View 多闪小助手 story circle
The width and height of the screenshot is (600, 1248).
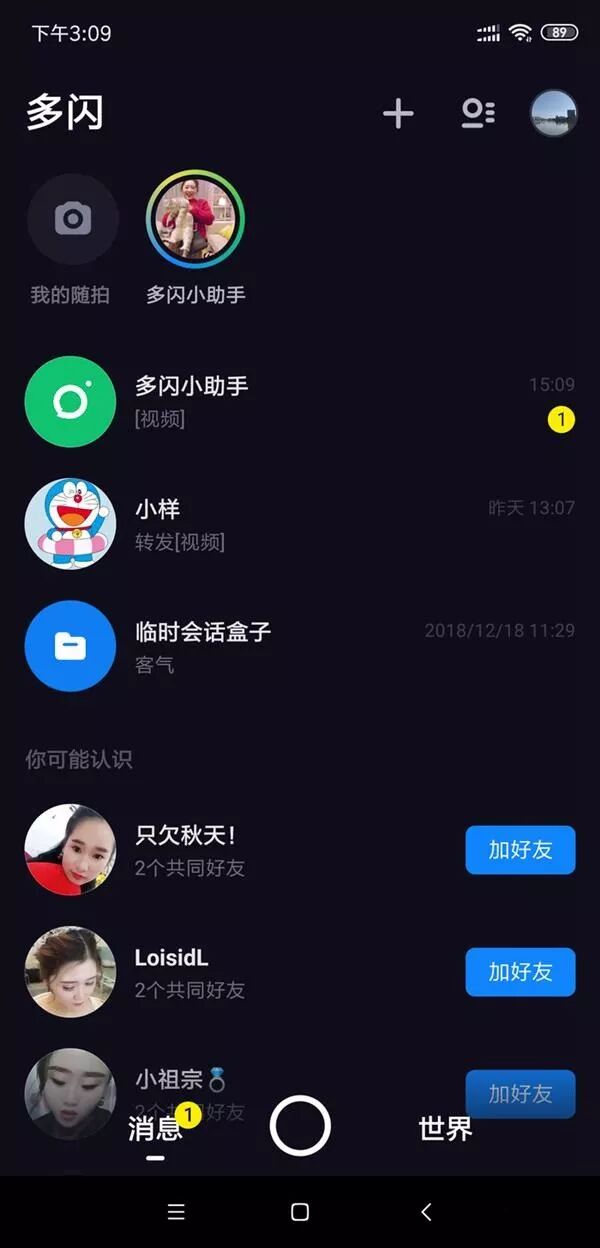coord(196,219)
